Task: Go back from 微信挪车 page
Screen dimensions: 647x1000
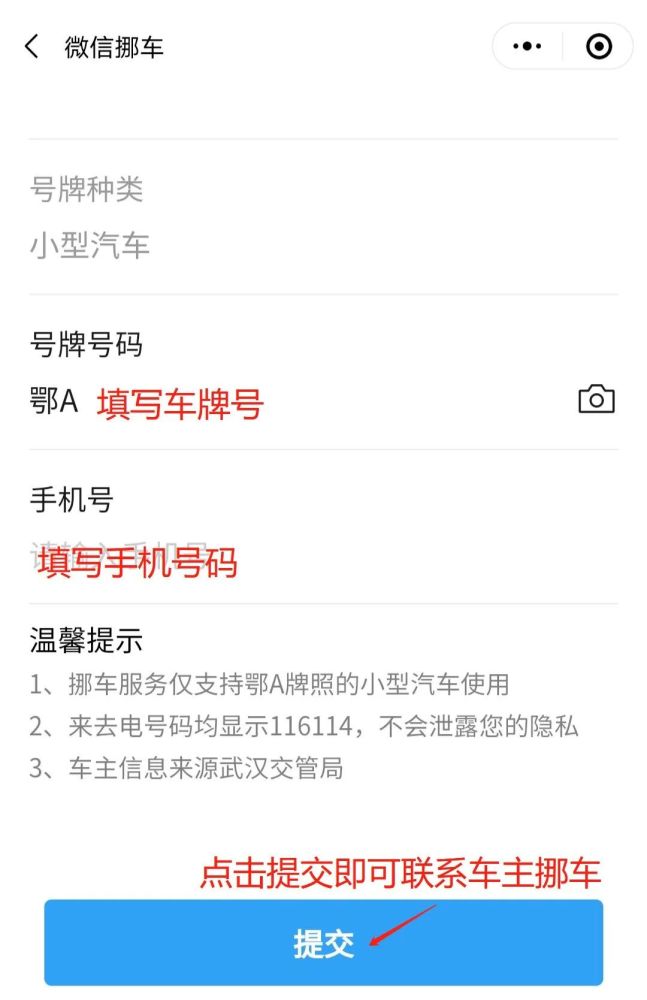Action: 32,46
